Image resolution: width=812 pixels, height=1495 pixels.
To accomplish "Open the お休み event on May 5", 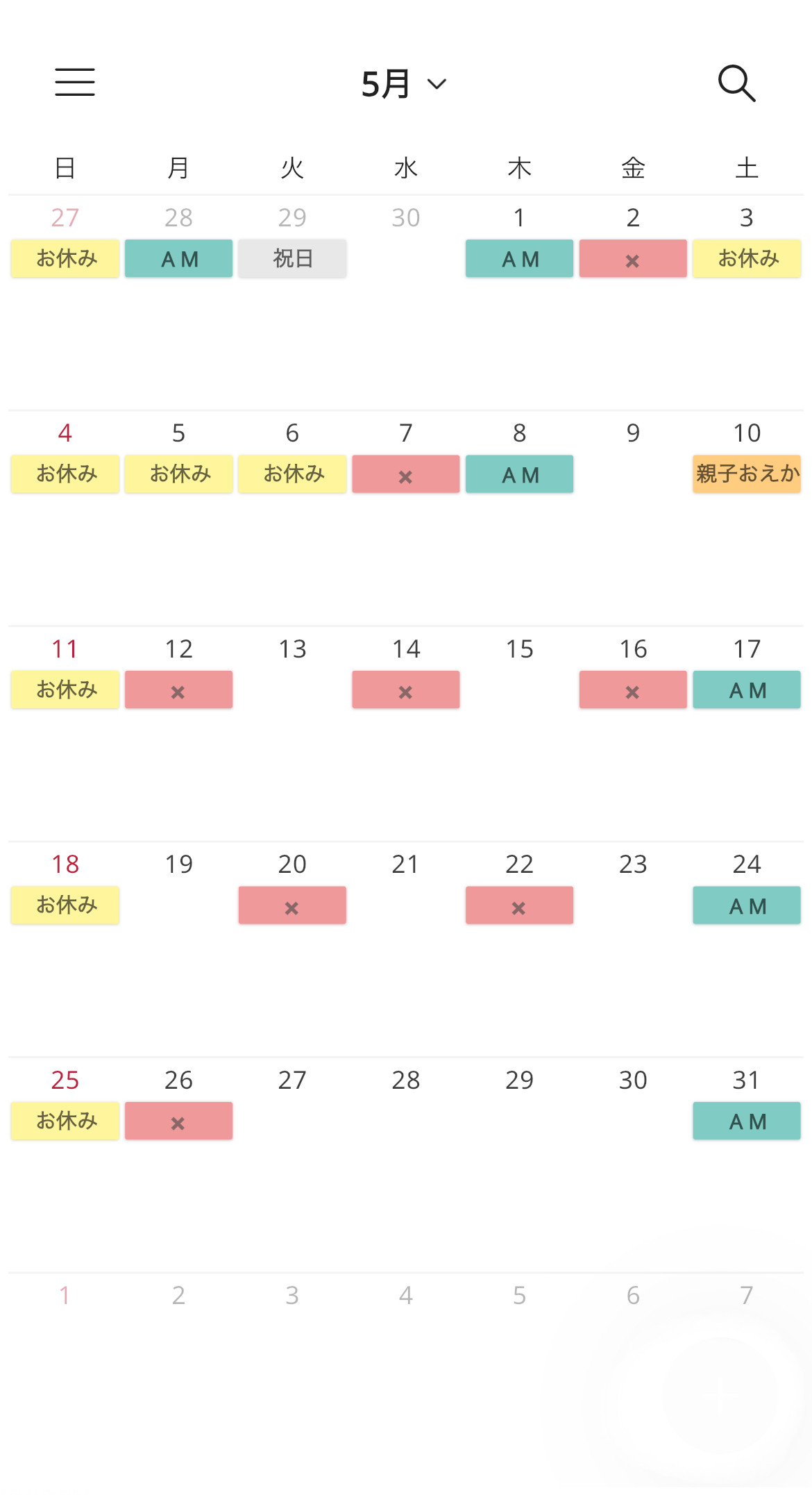I will coord(178,474).
